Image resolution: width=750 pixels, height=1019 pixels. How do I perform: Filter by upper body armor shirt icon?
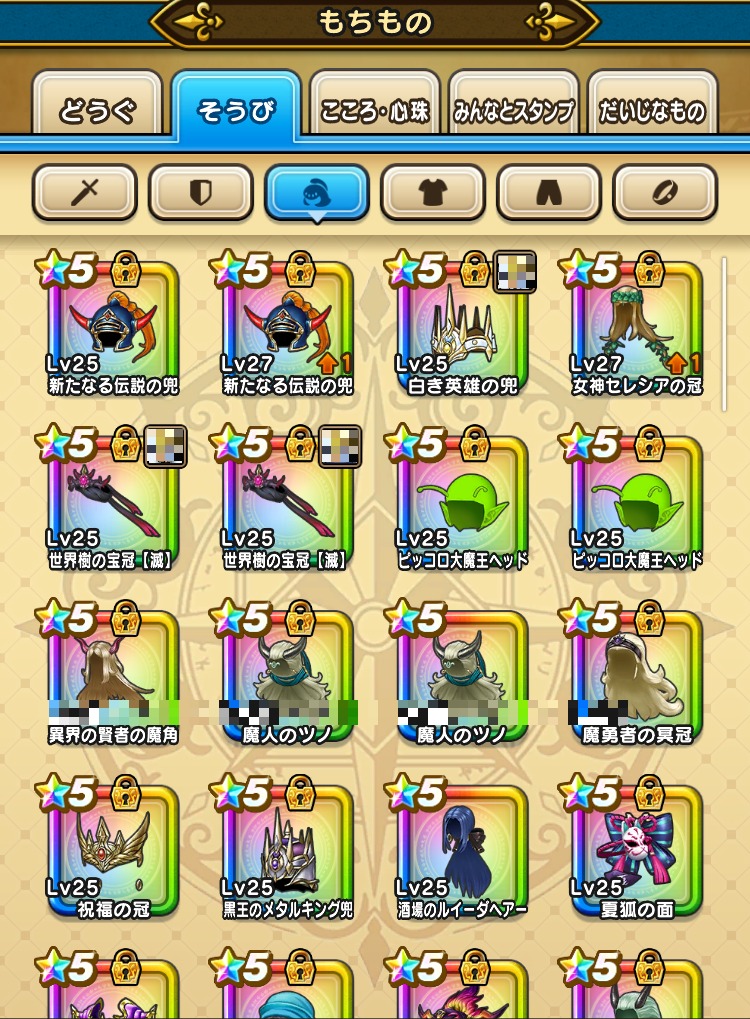(x=433, y=192)
